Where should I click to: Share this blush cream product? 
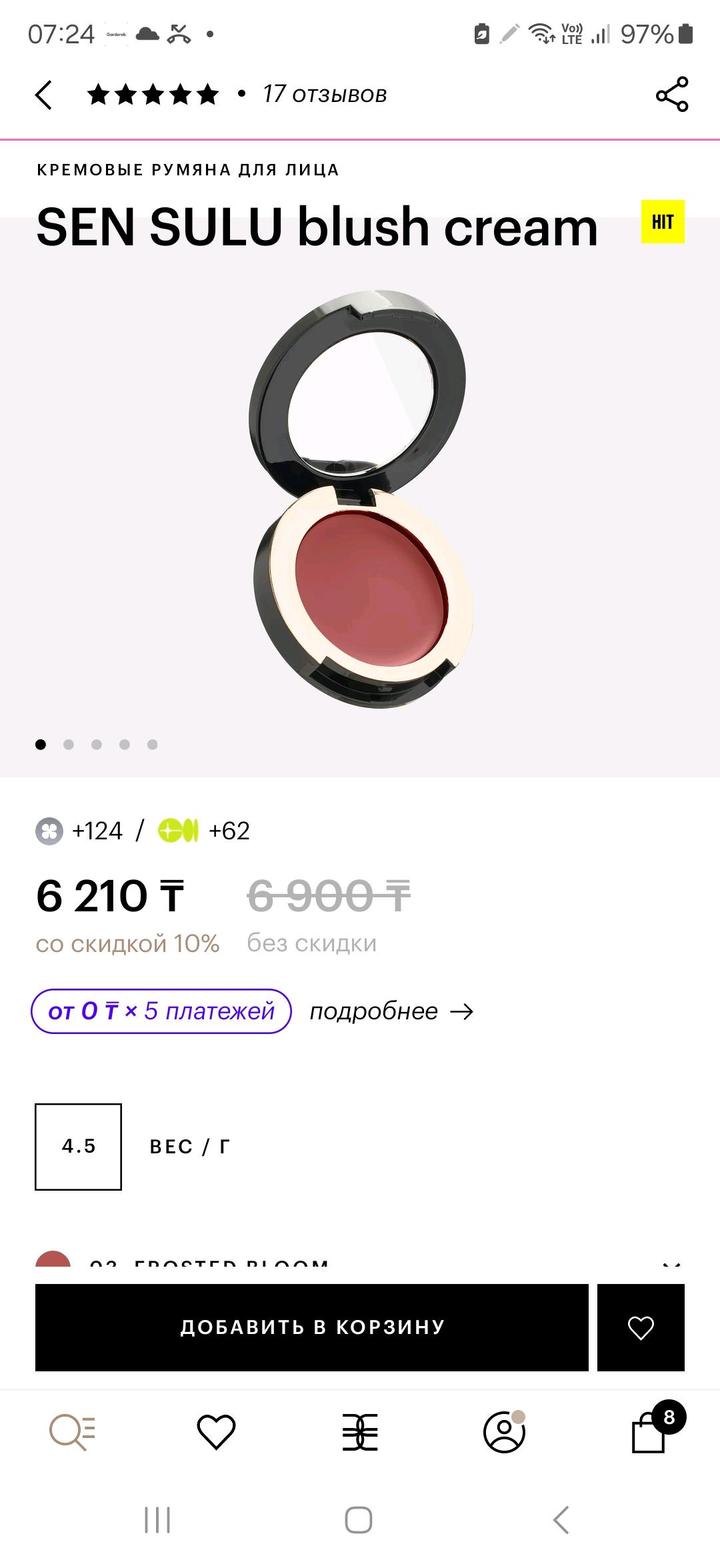pyautogui.click(x=672, y=95)
